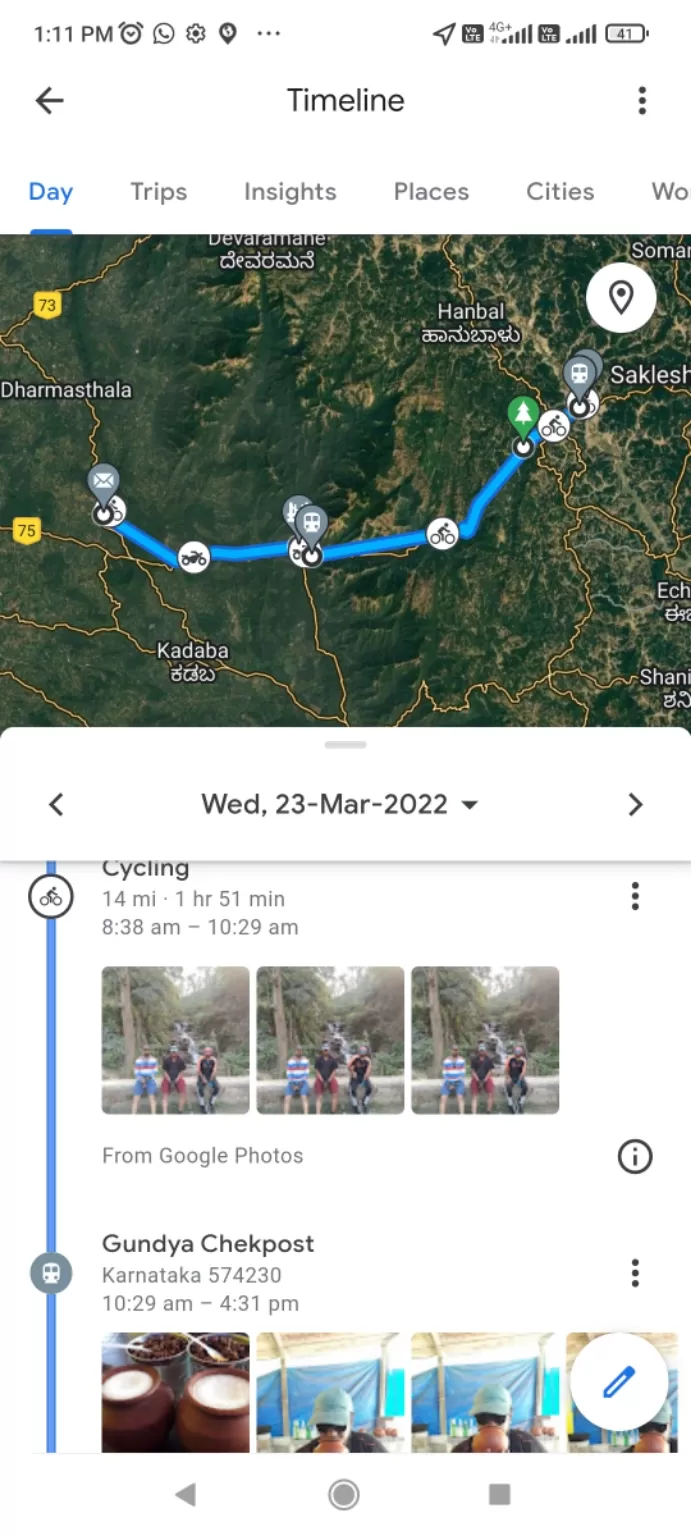Open the first Cycling photo
Viewport: 691px width, 1536px height.
[176, 1040]
